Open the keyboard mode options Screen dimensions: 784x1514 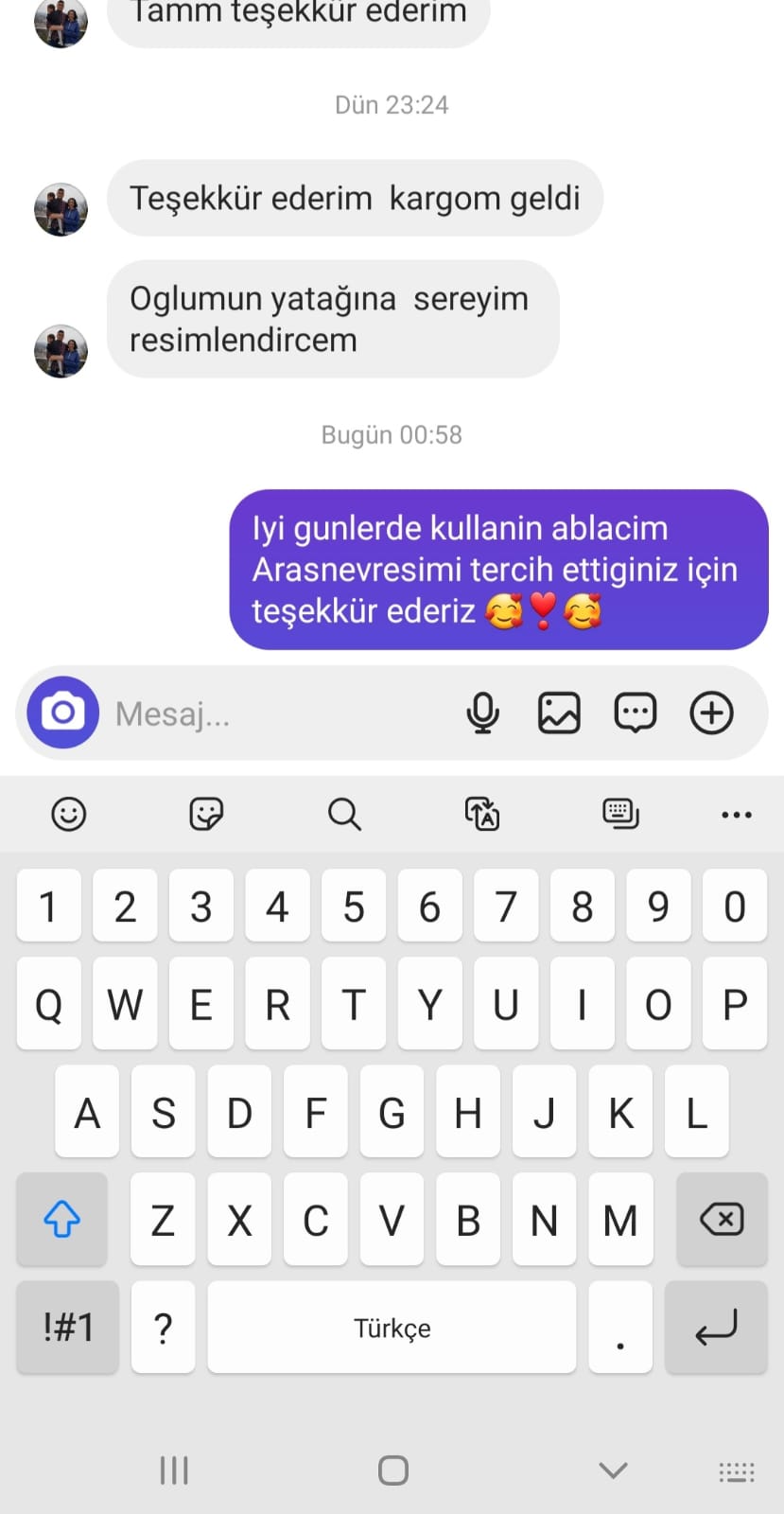point(620,814)
